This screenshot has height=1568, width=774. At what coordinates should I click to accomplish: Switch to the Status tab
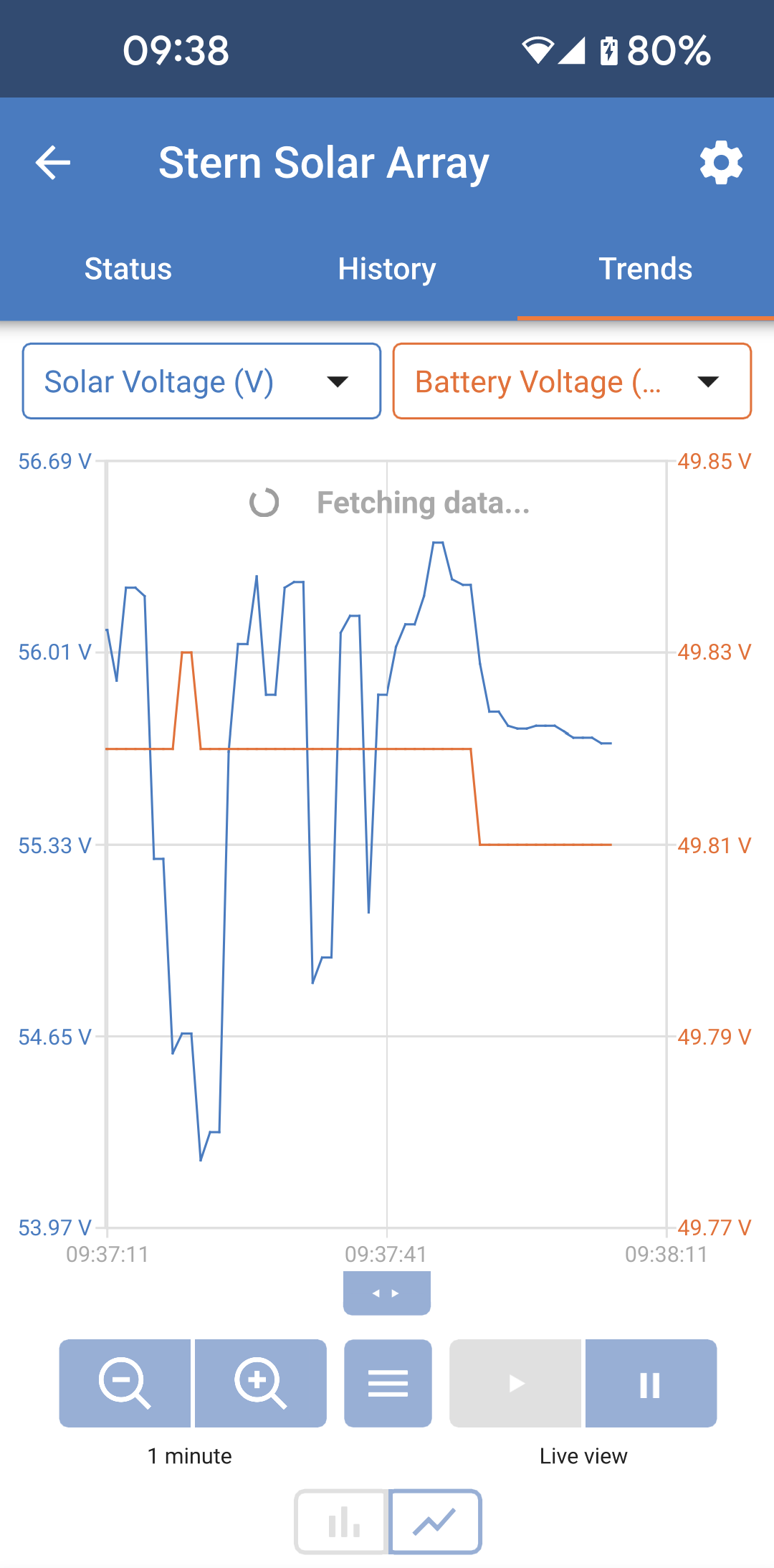click(x=128, y=269)
